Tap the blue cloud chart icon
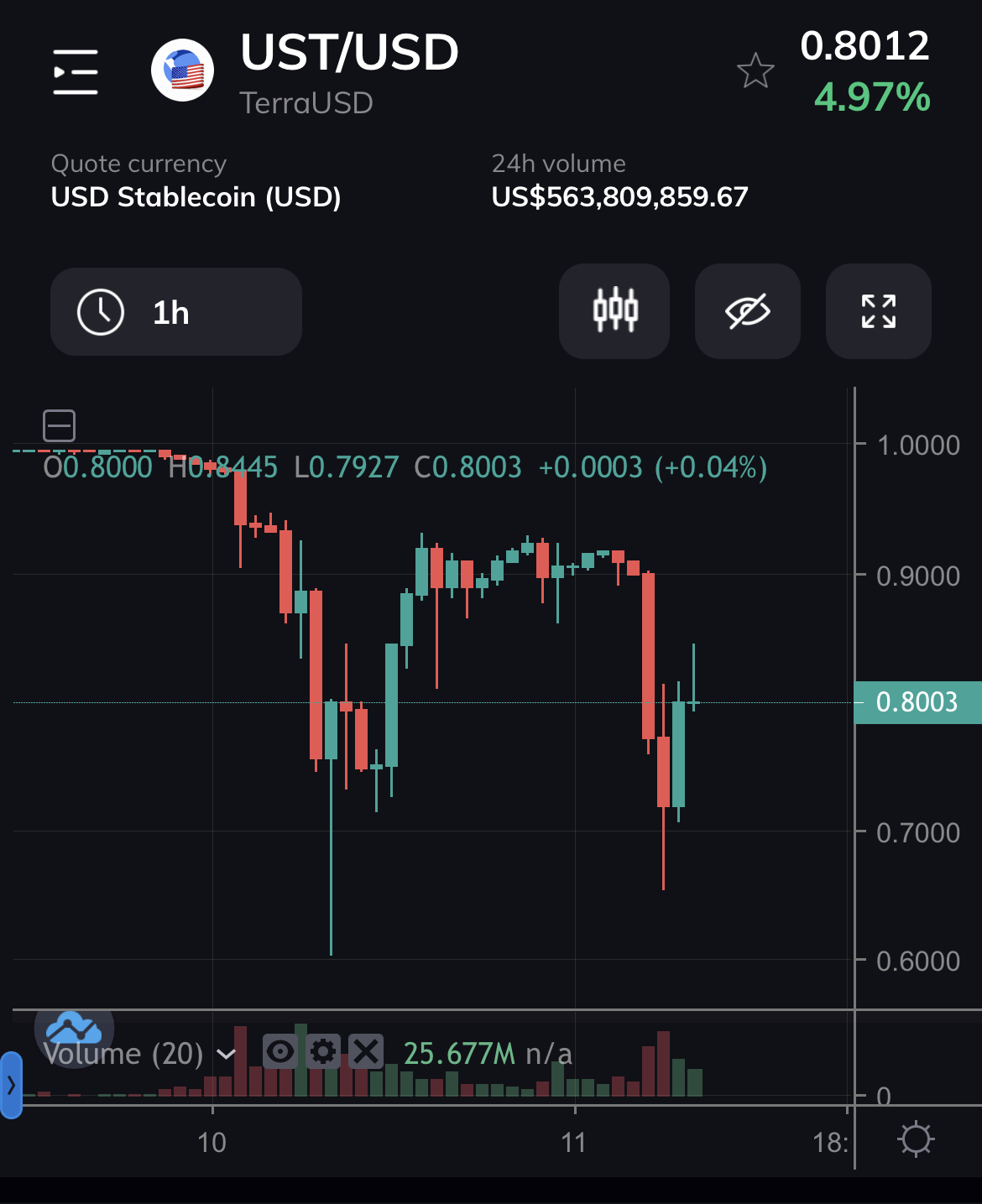Screen dimensions: 982x1204 point(73,1028)
